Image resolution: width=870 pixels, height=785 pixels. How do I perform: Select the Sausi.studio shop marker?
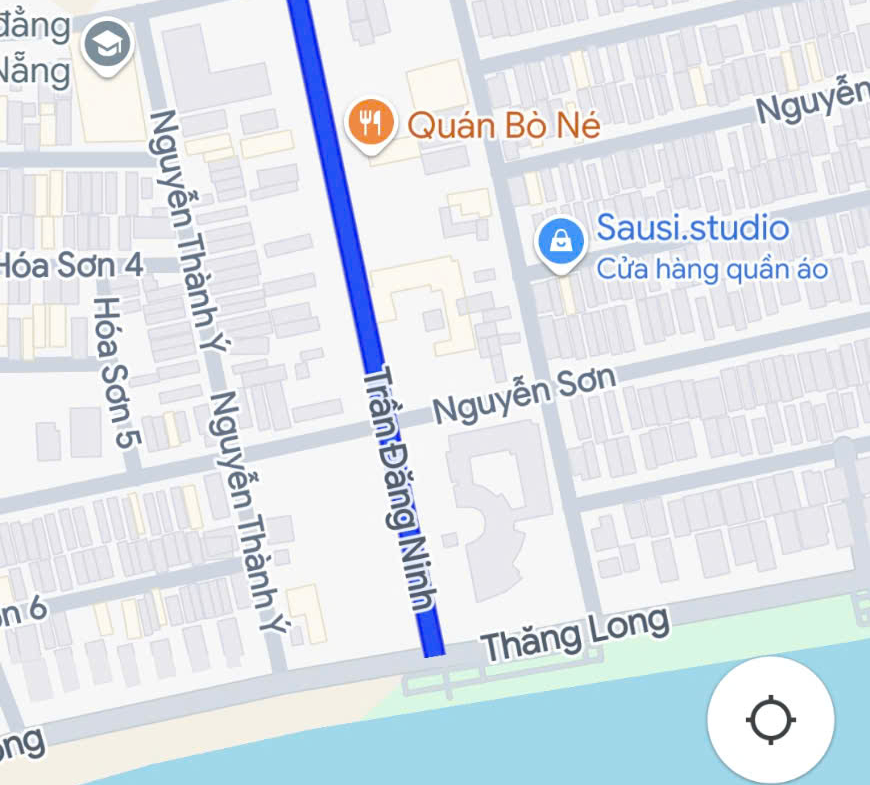[x=560, y=242]
